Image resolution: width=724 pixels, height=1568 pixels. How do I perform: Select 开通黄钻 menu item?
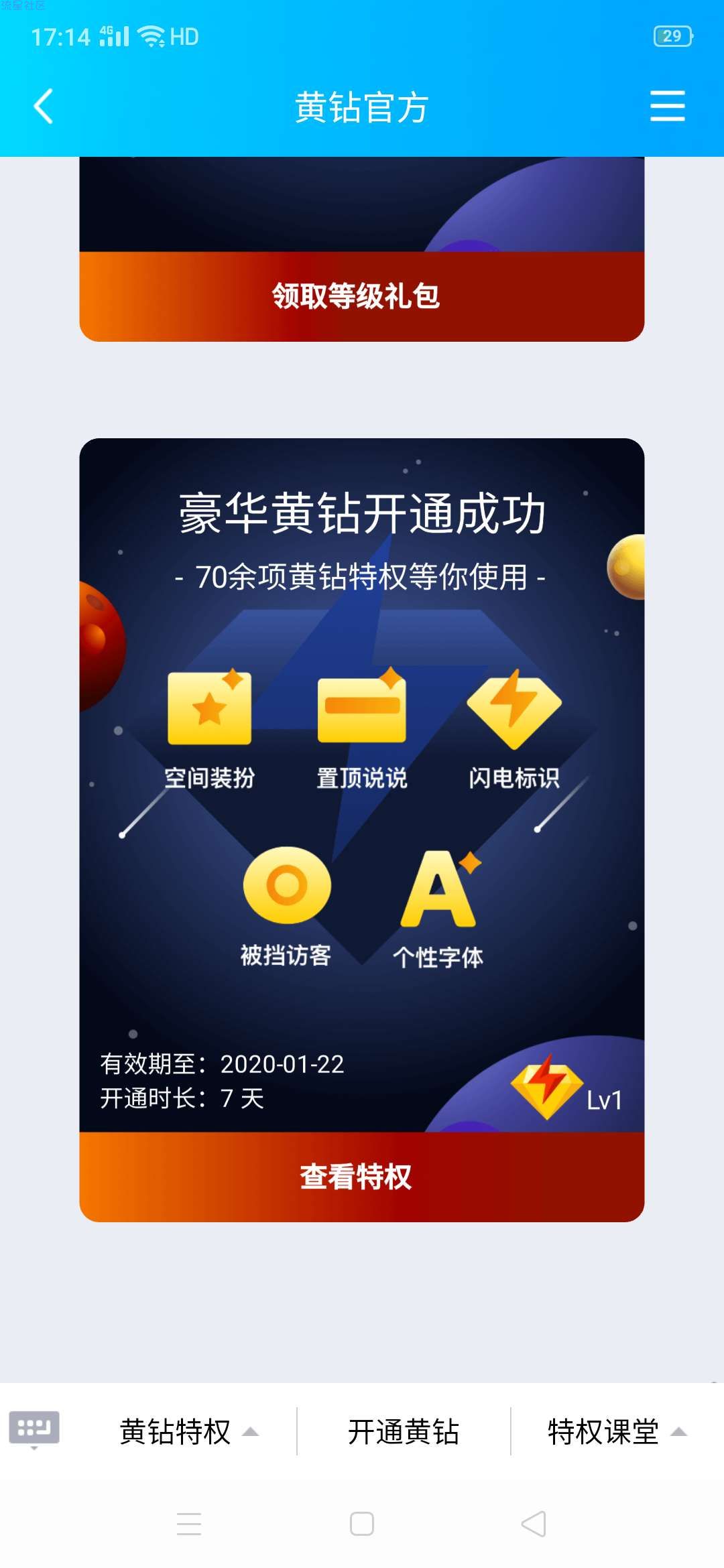tap(403, 1432)
